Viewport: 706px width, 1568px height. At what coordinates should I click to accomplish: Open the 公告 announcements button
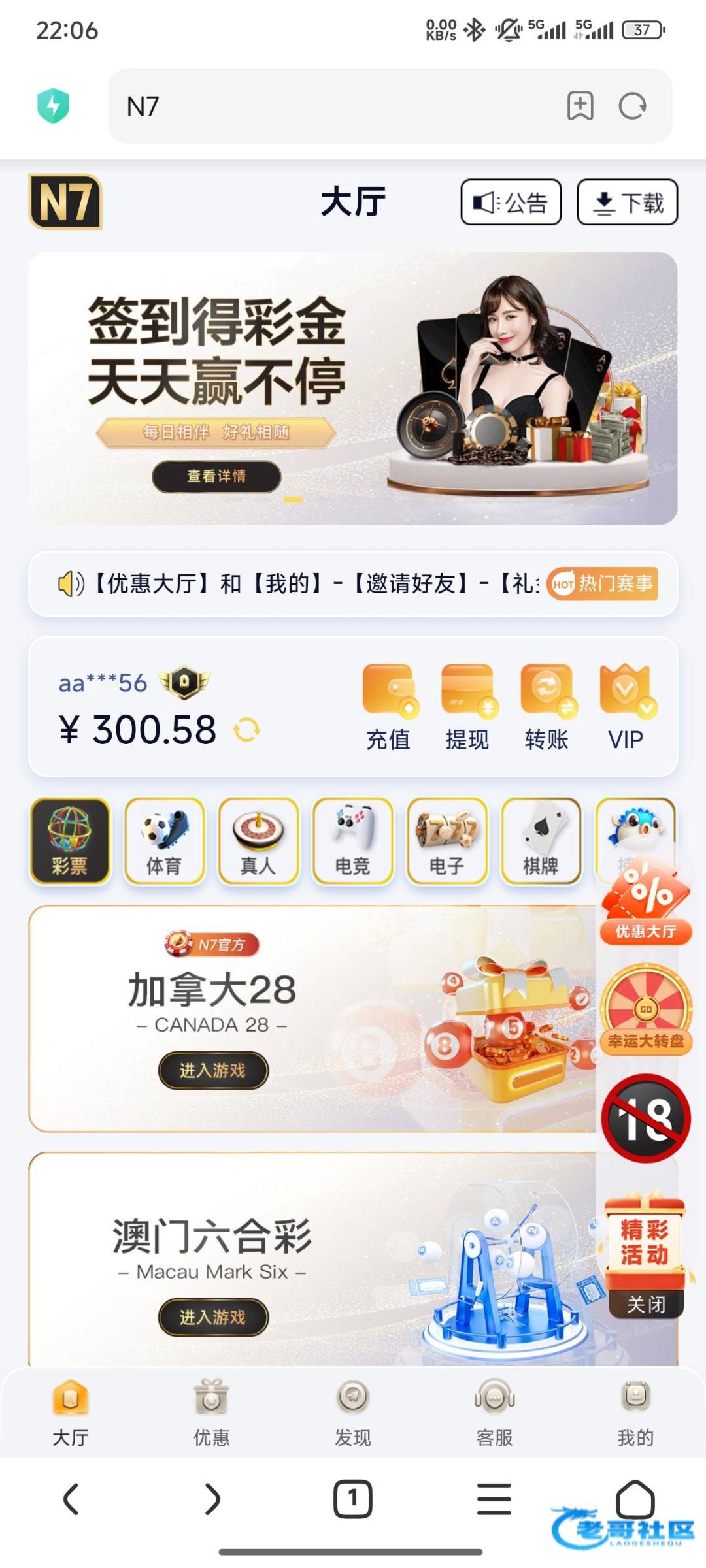click(x=511, y=203)
